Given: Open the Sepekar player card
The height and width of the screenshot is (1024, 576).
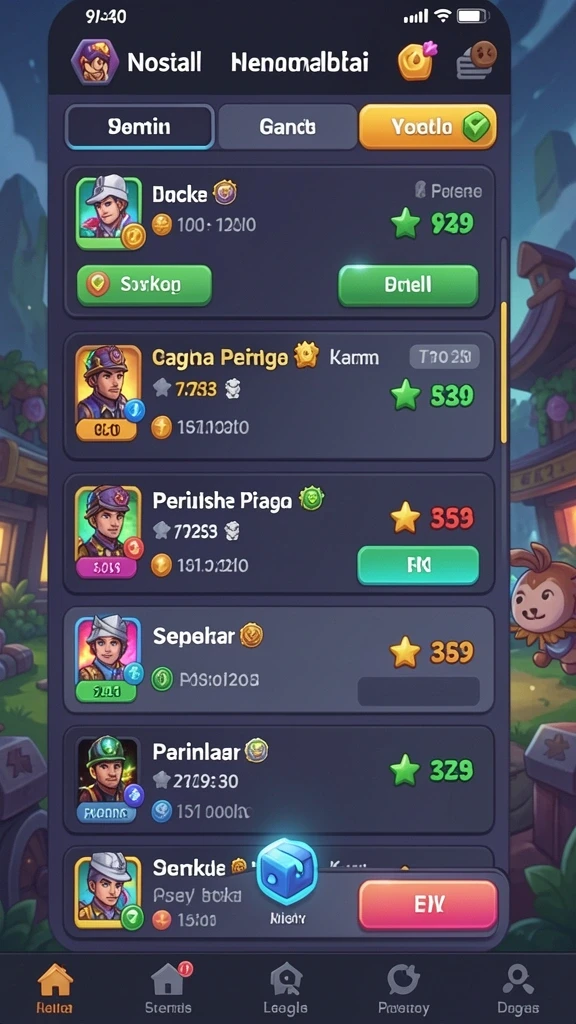Looking at the screenshot, I should click(279, 660).
